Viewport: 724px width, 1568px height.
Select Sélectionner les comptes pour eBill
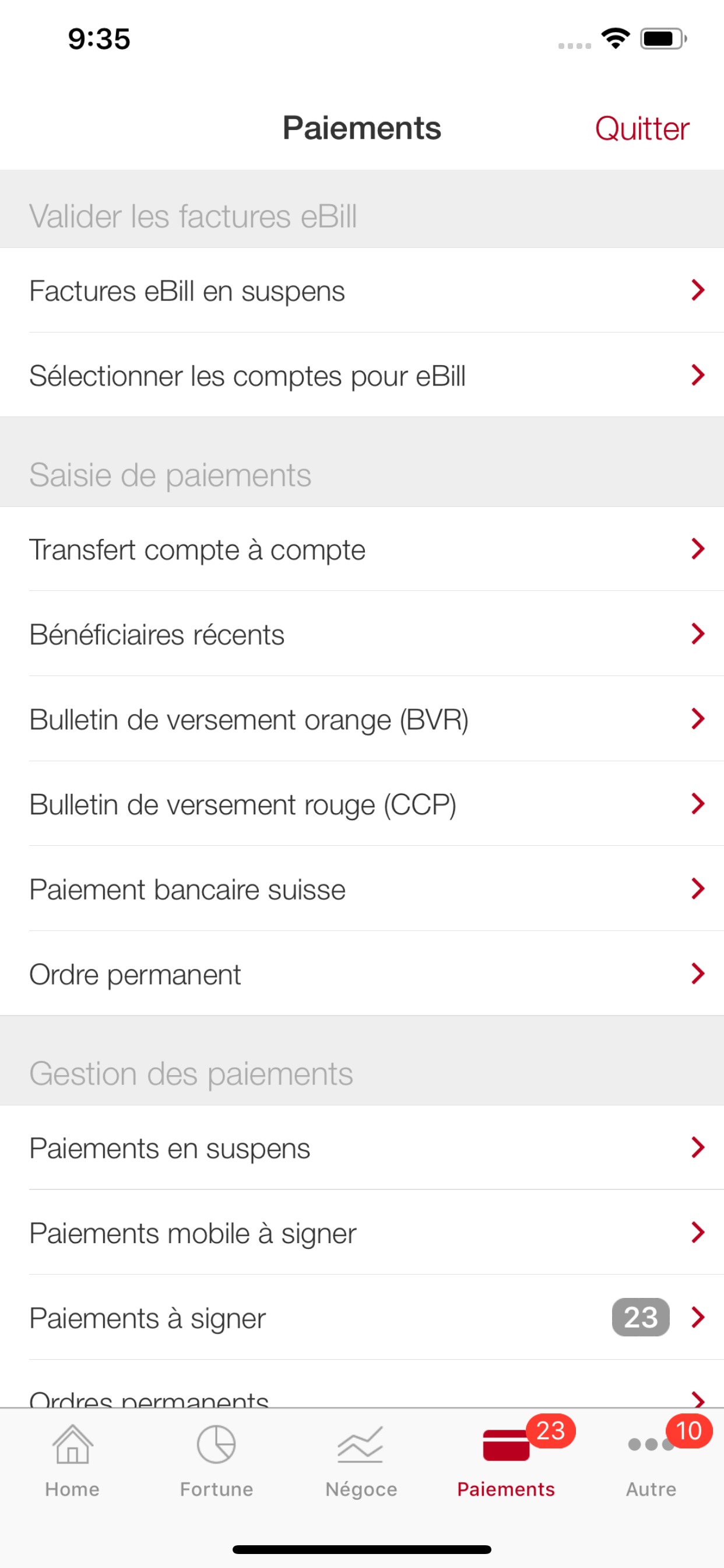pos(362,375)
